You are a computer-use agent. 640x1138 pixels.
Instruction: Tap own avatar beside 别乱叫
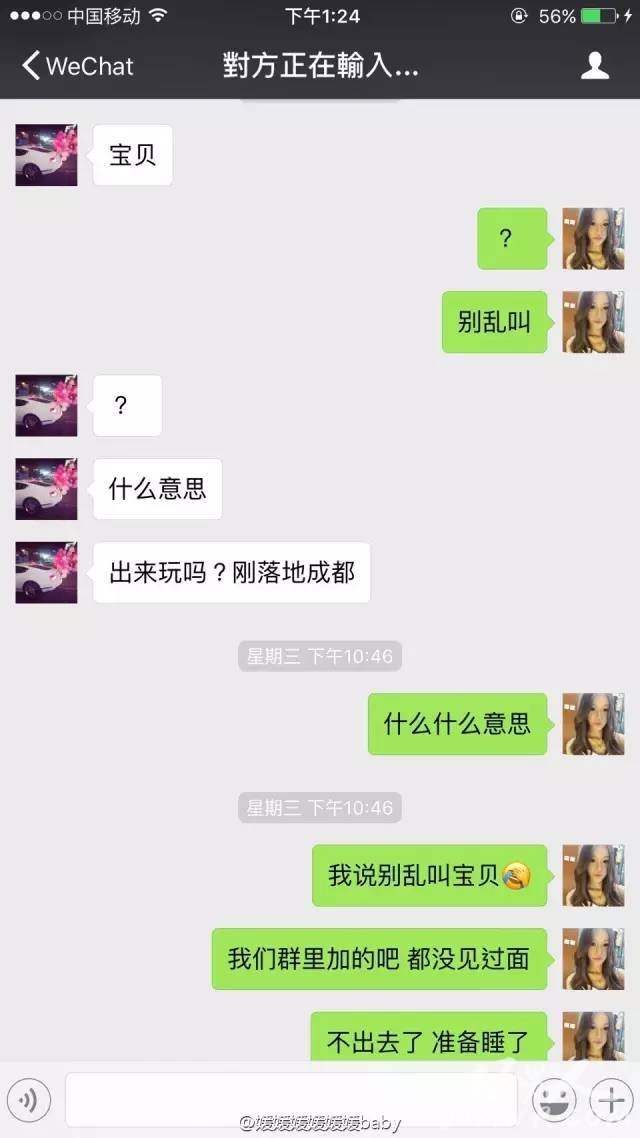(594, 322)
